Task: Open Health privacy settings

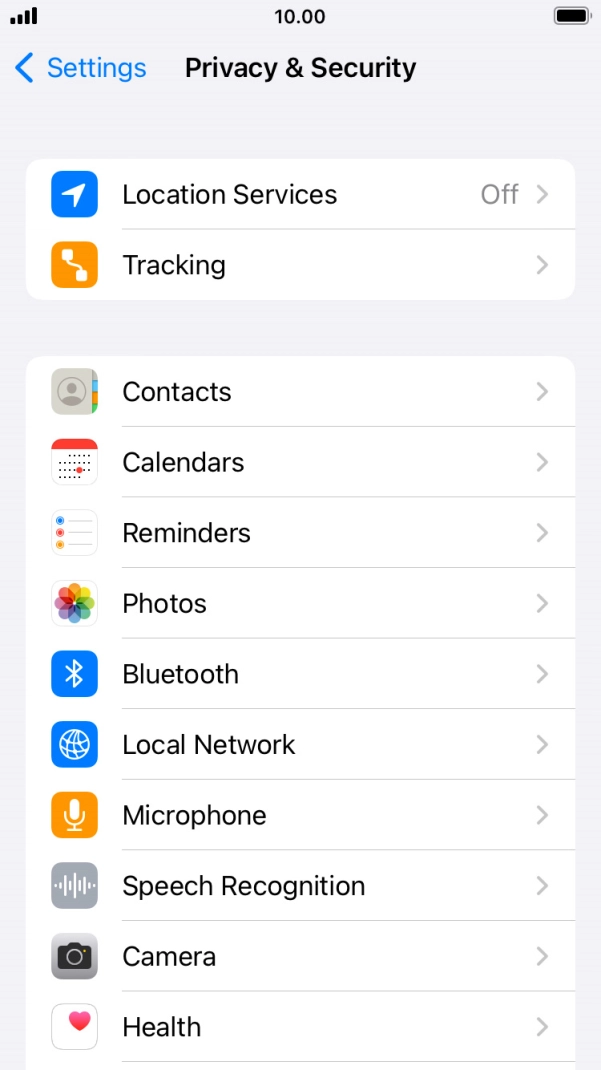Action: (300, 1027)
